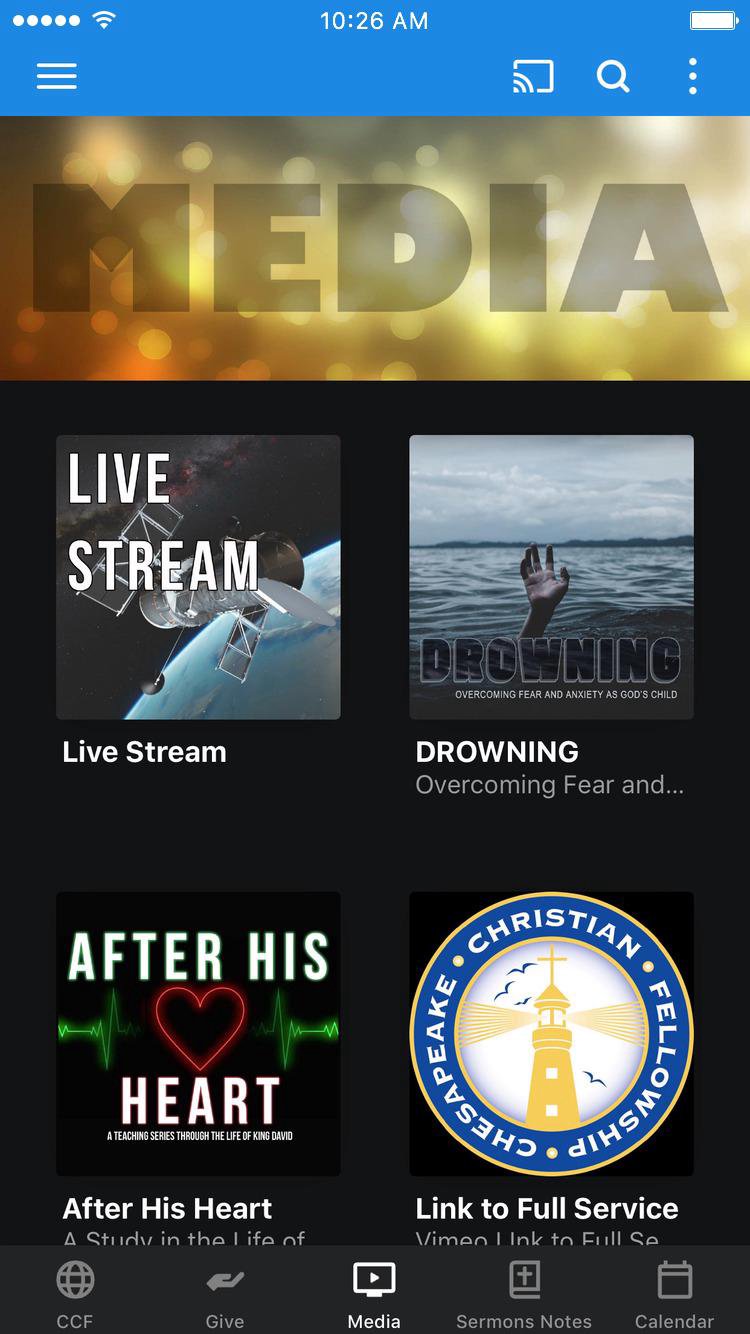Tap the Link to Full Service lighthouse logo
The width and height of the screenshot is (750, 1334).
tap(550, 1036)
